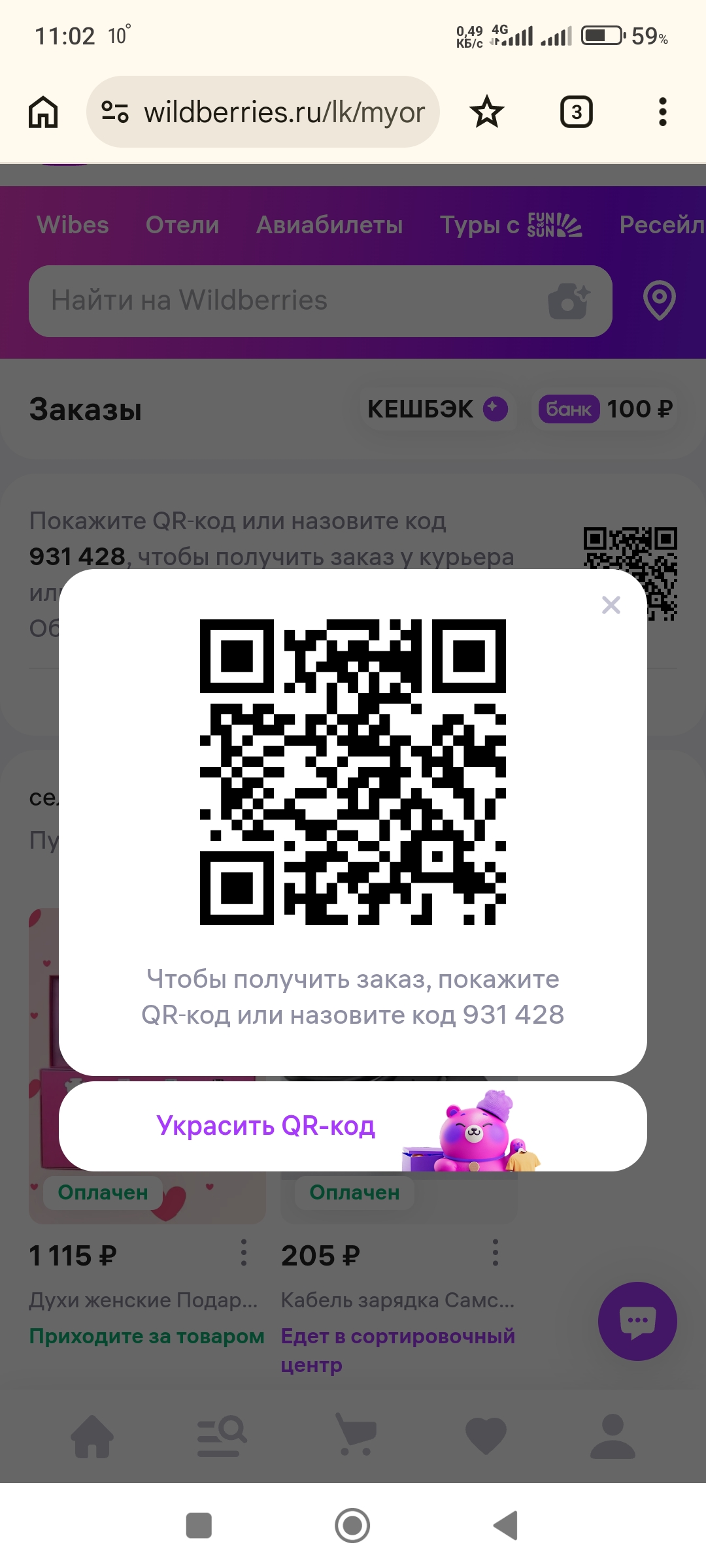Close the QR-code popup
The width and height of the screenshot is (706, 1568).
(611, 605)
